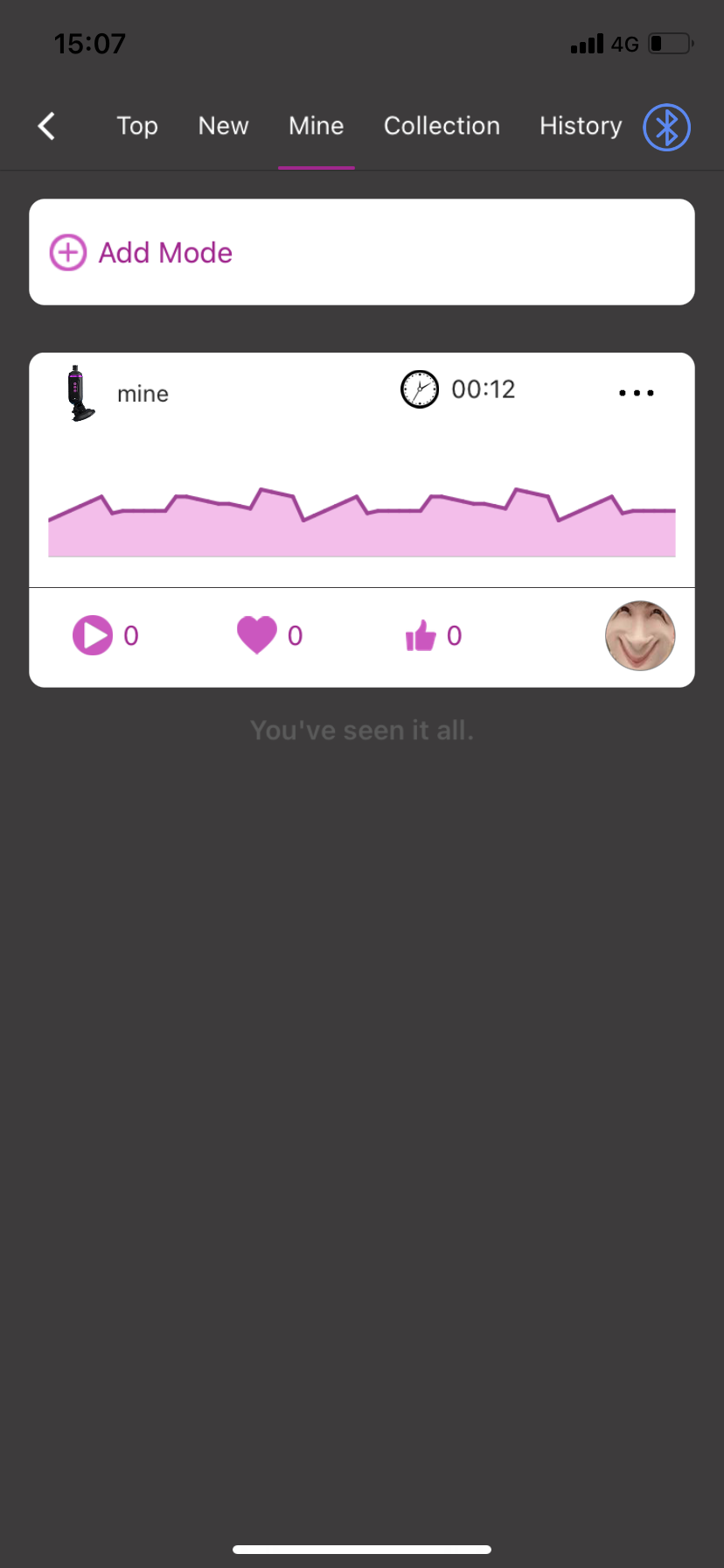Viewport: 724px width, 1568px height.
Task: Play the mine pattern
Action: point(92,635)
